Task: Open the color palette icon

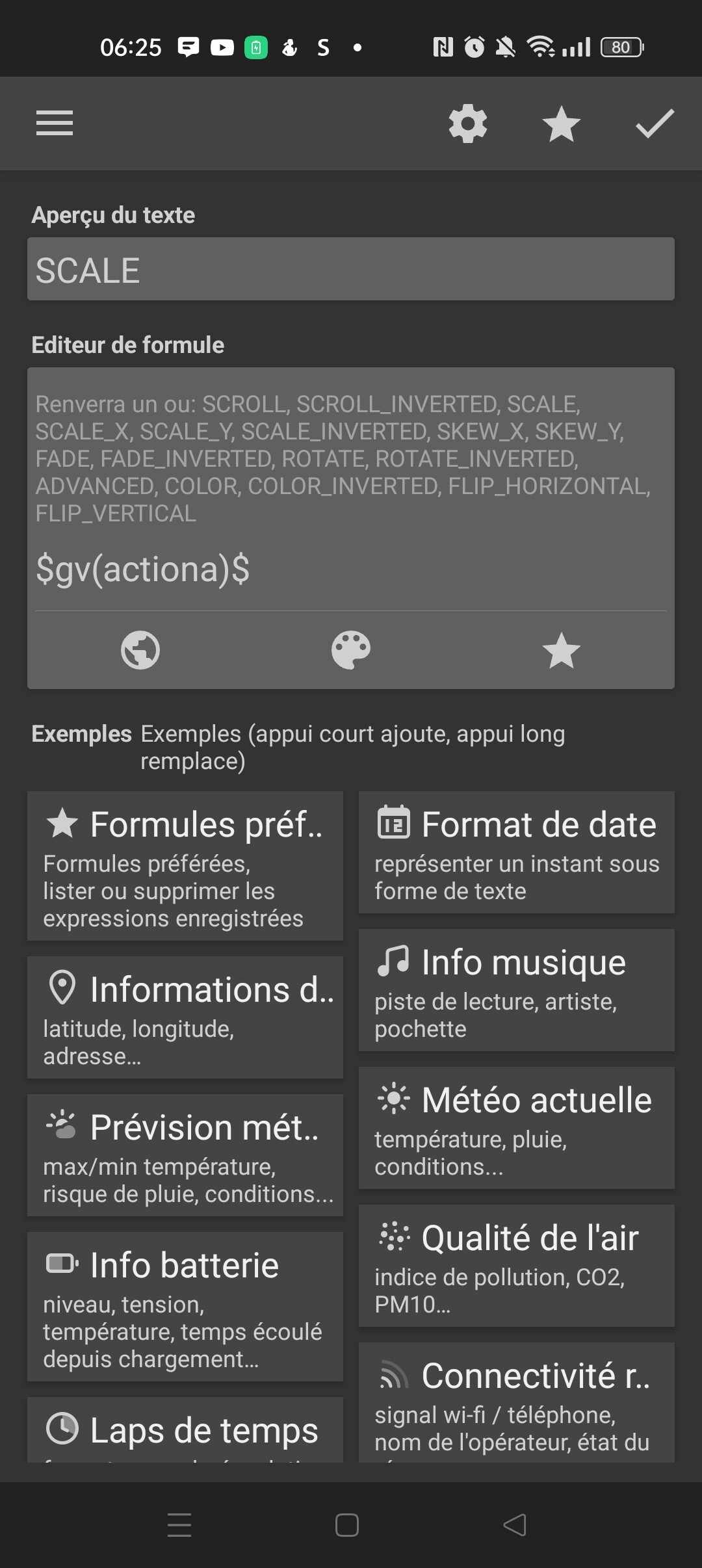Action: coord(351,650)
